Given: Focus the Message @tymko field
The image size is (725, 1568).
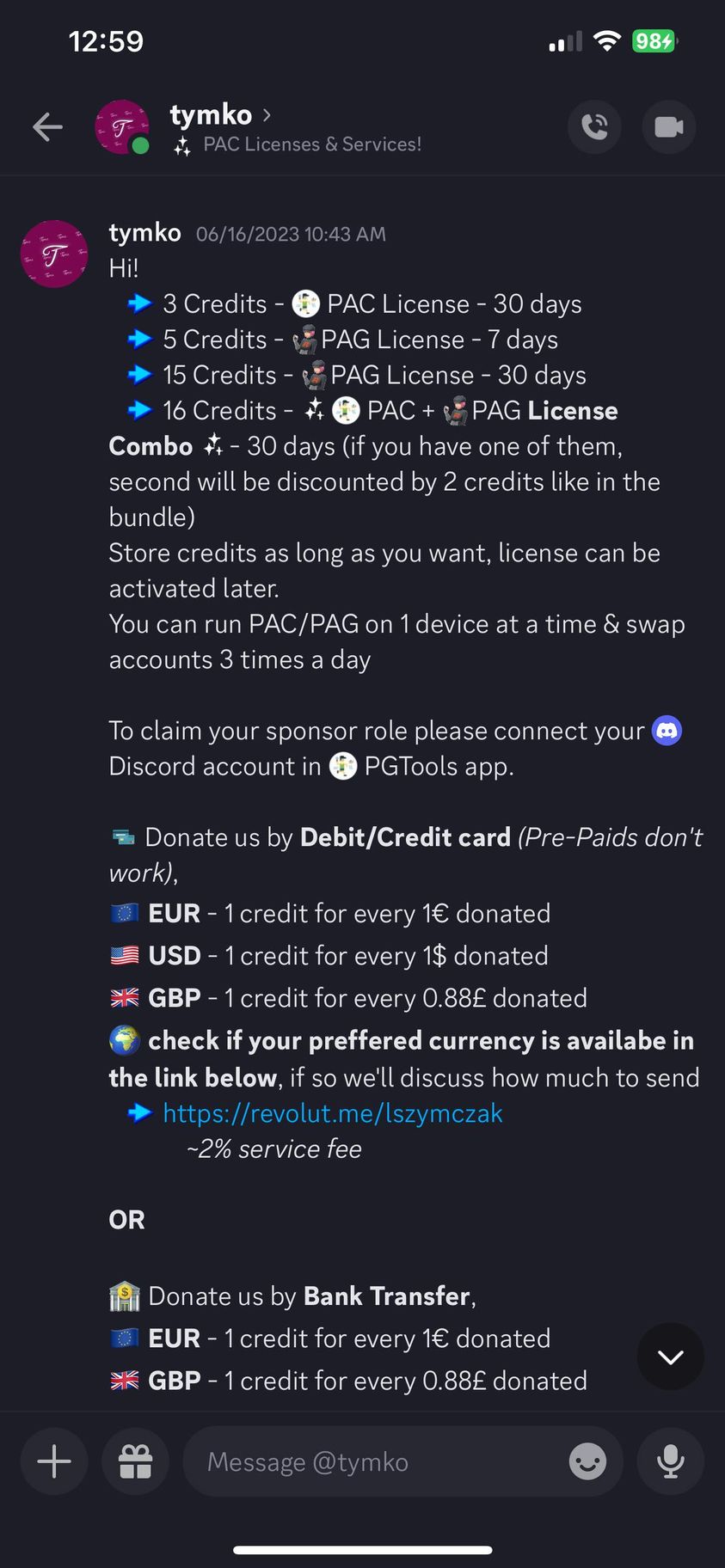Looking at the screenshot, I should pyautogui.click(x=378, y=1461).
